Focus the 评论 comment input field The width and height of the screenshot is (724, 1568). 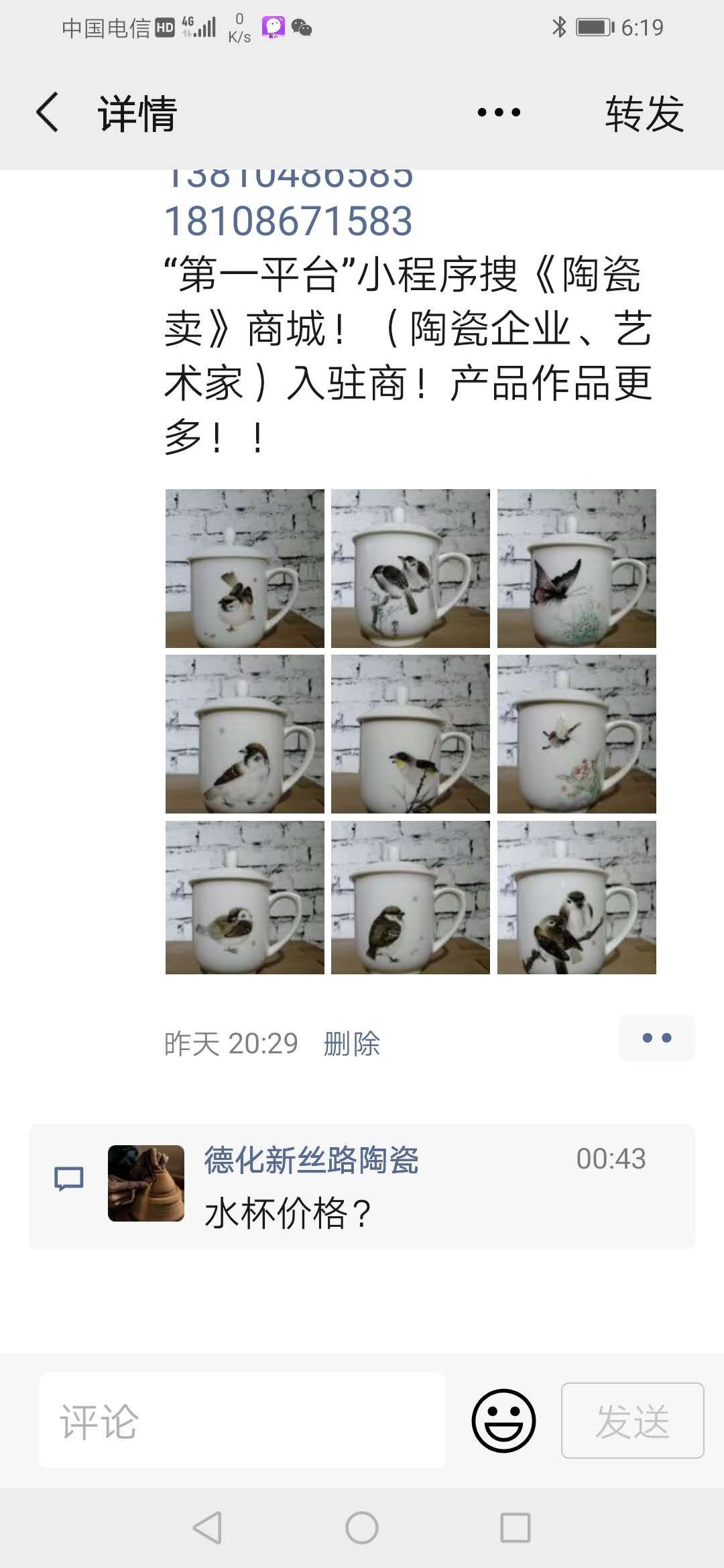(x=242, y=1420)
